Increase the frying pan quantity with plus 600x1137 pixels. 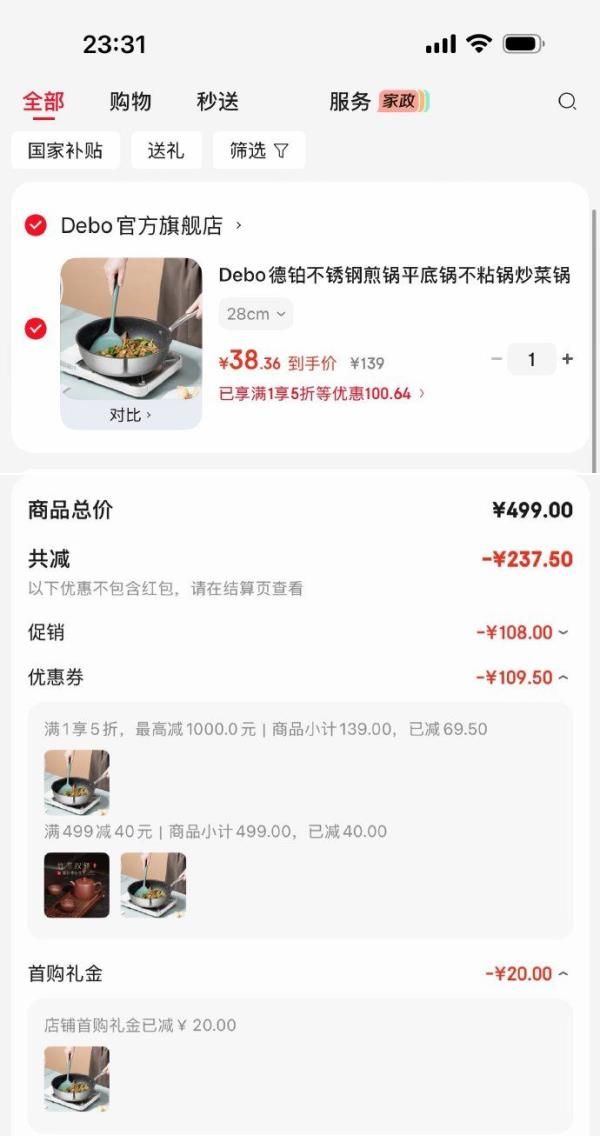(568, 359)
